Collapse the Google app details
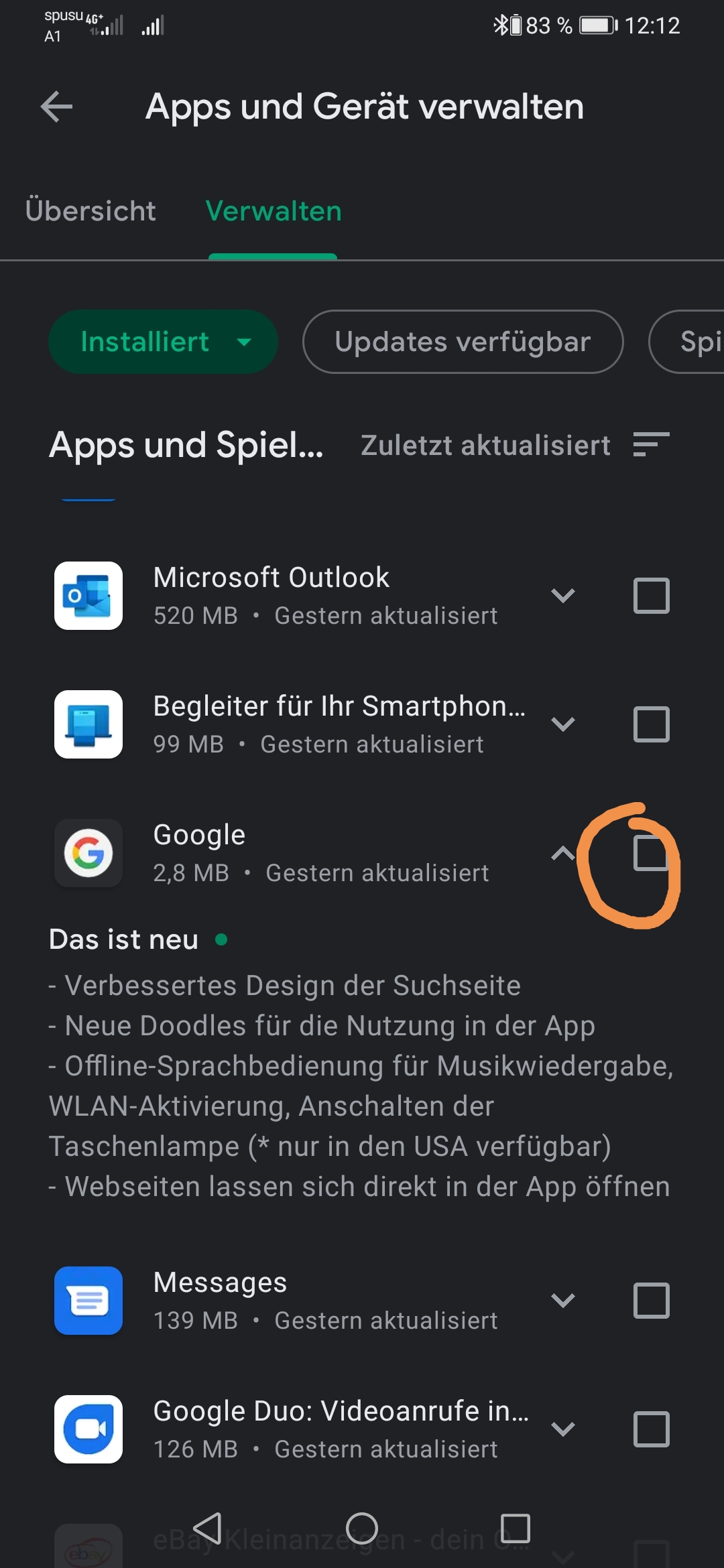Viewport: 724px width, 1568px height. (x=562, y=853)
